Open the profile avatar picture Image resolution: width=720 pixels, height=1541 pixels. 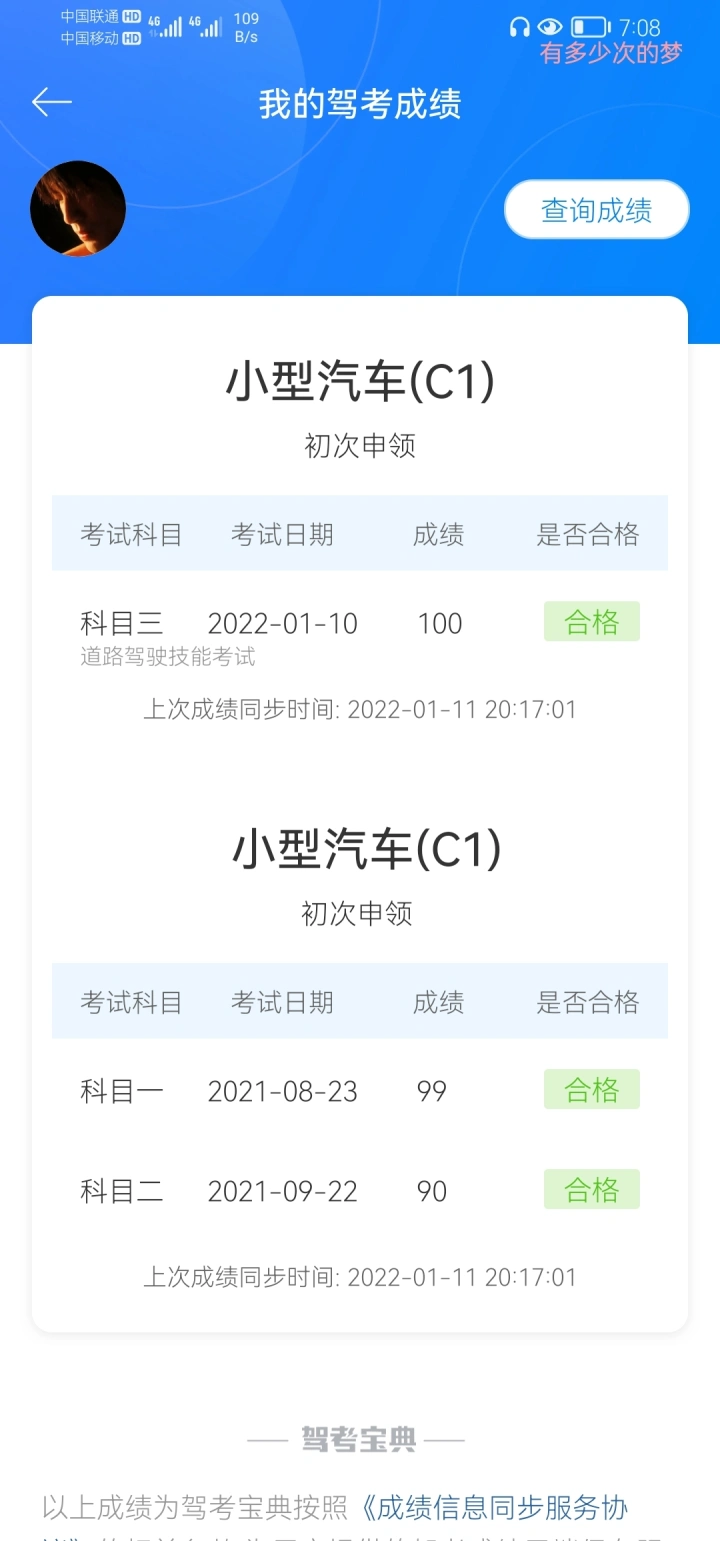[78, 209]
